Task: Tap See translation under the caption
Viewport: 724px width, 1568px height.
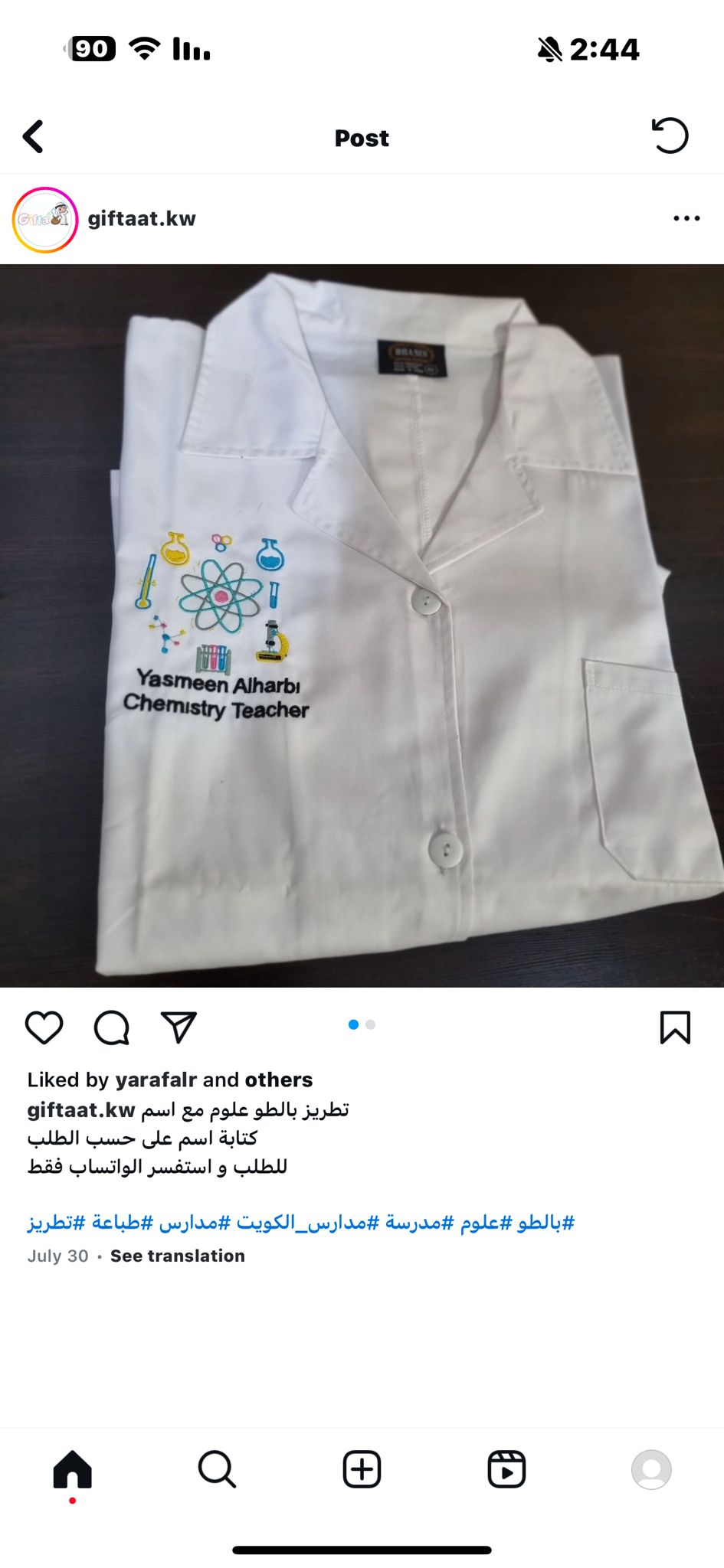Action: (178, 1256)
